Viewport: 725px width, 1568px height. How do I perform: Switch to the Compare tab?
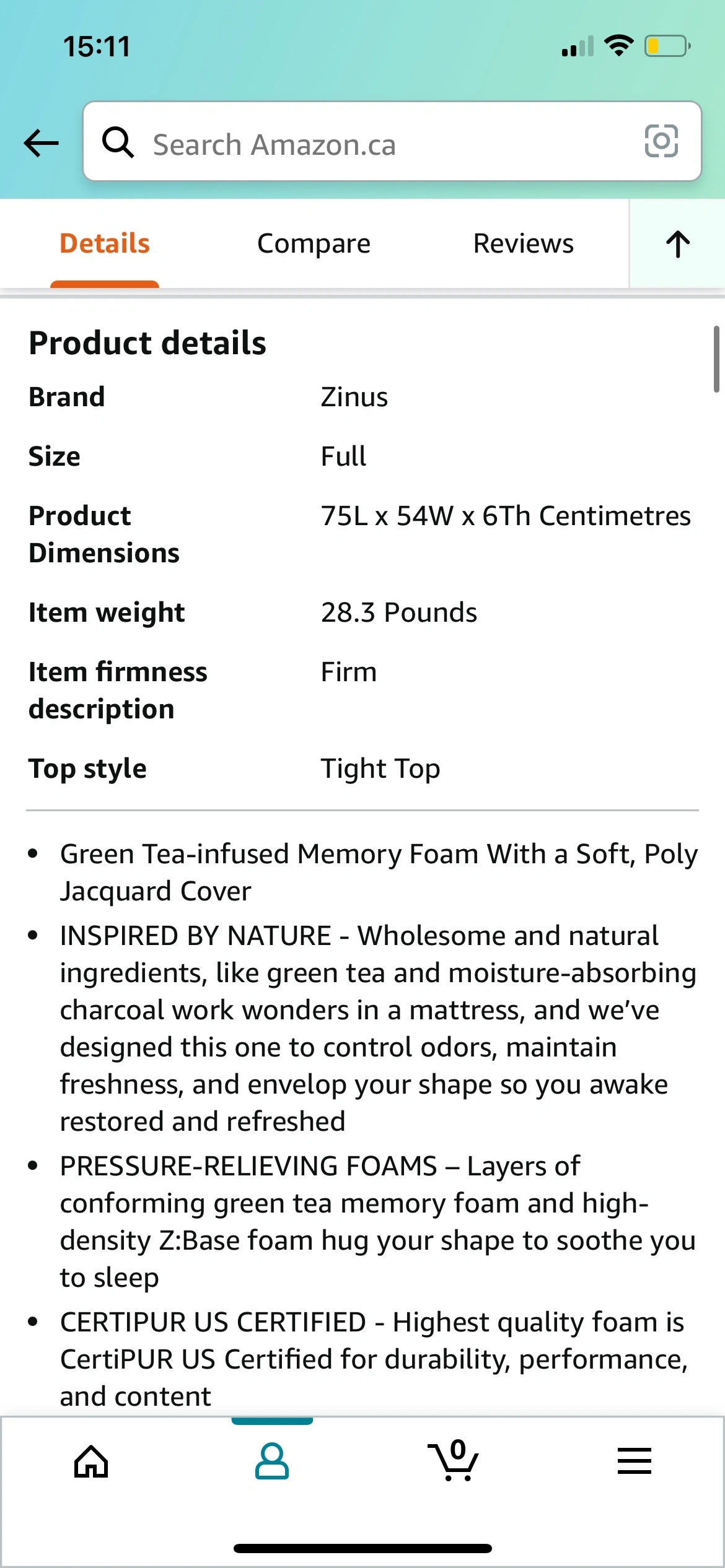tap(314, 243)
